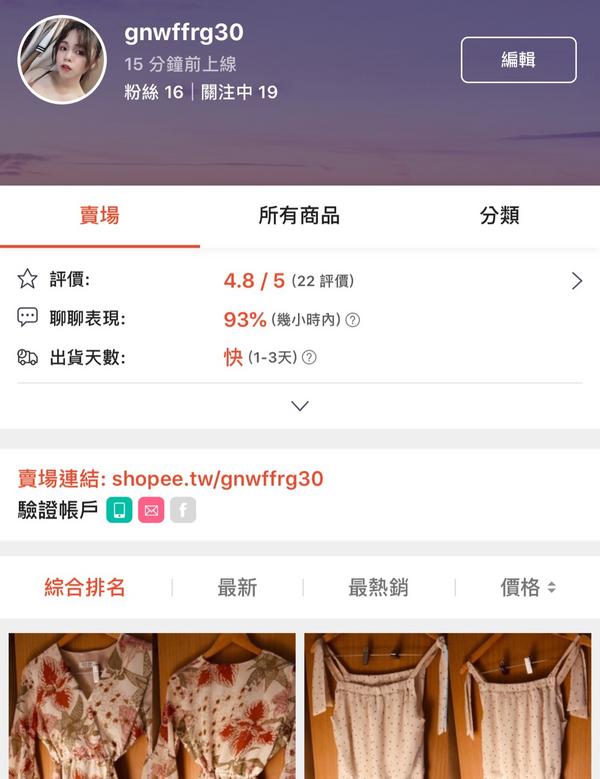The height and width of the screenshot is (779, 600).
Task: Switch to the 所有商品 tab
Action: [x=299, y=215]
